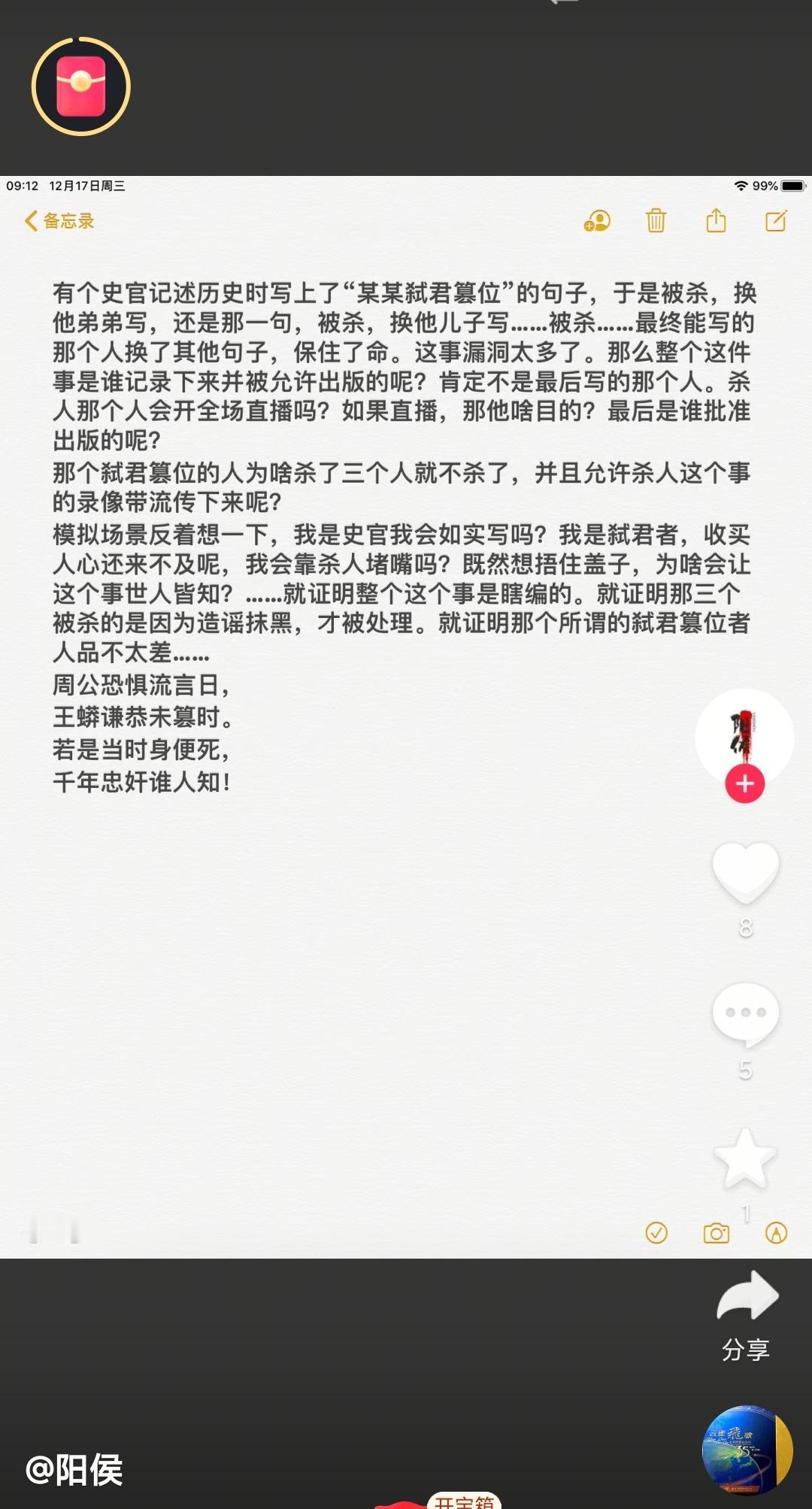Compose a new note with the pencil icon
The image size is (812, 1509).
point(775,221)
